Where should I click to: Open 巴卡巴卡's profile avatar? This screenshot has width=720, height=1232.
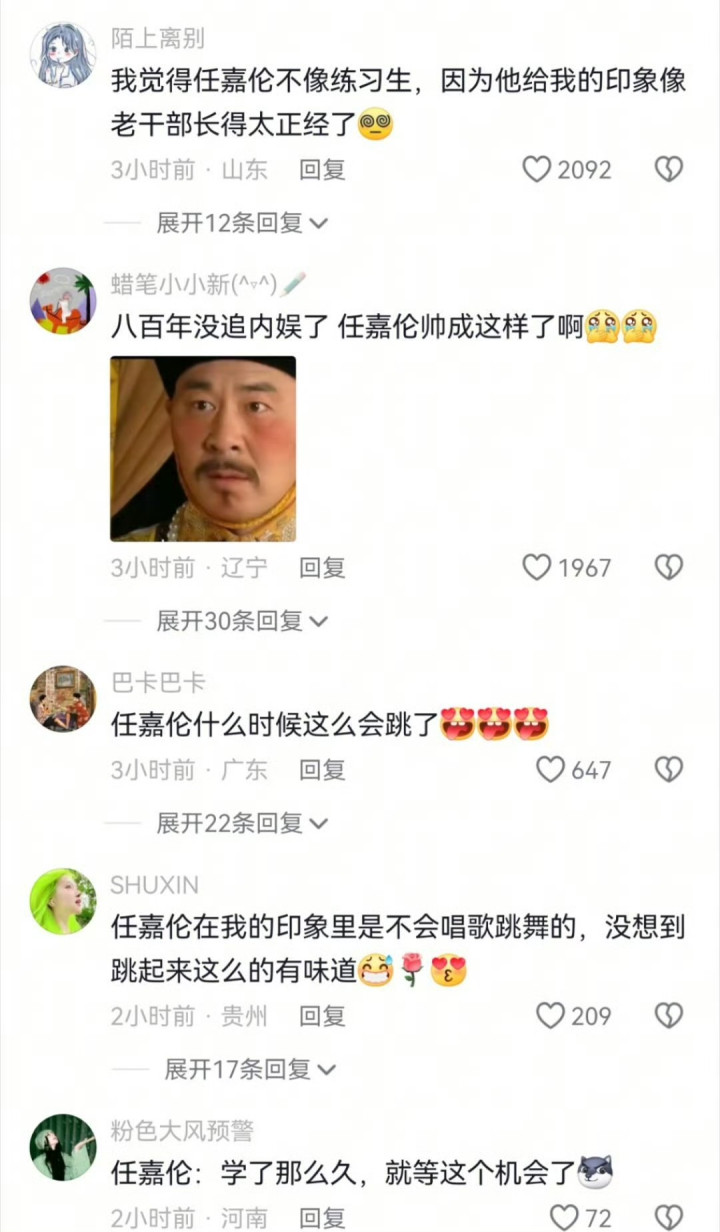[x=63, y=699]
